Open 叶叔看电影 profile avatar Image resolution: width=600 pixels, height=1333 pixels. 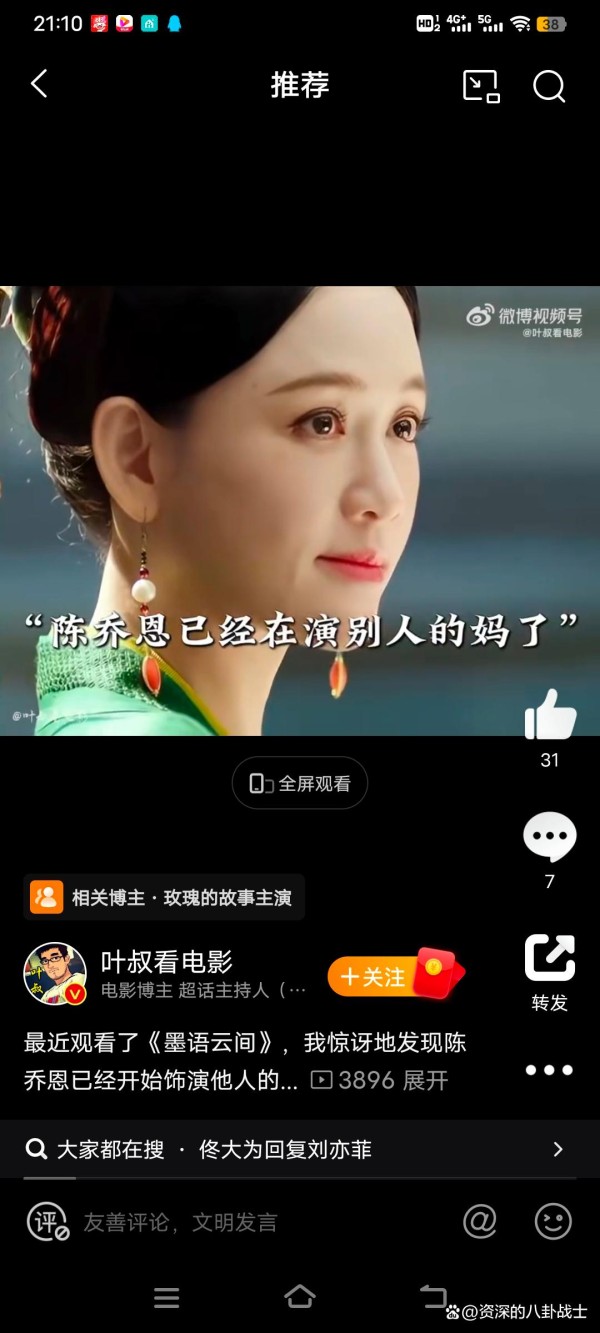55,973
